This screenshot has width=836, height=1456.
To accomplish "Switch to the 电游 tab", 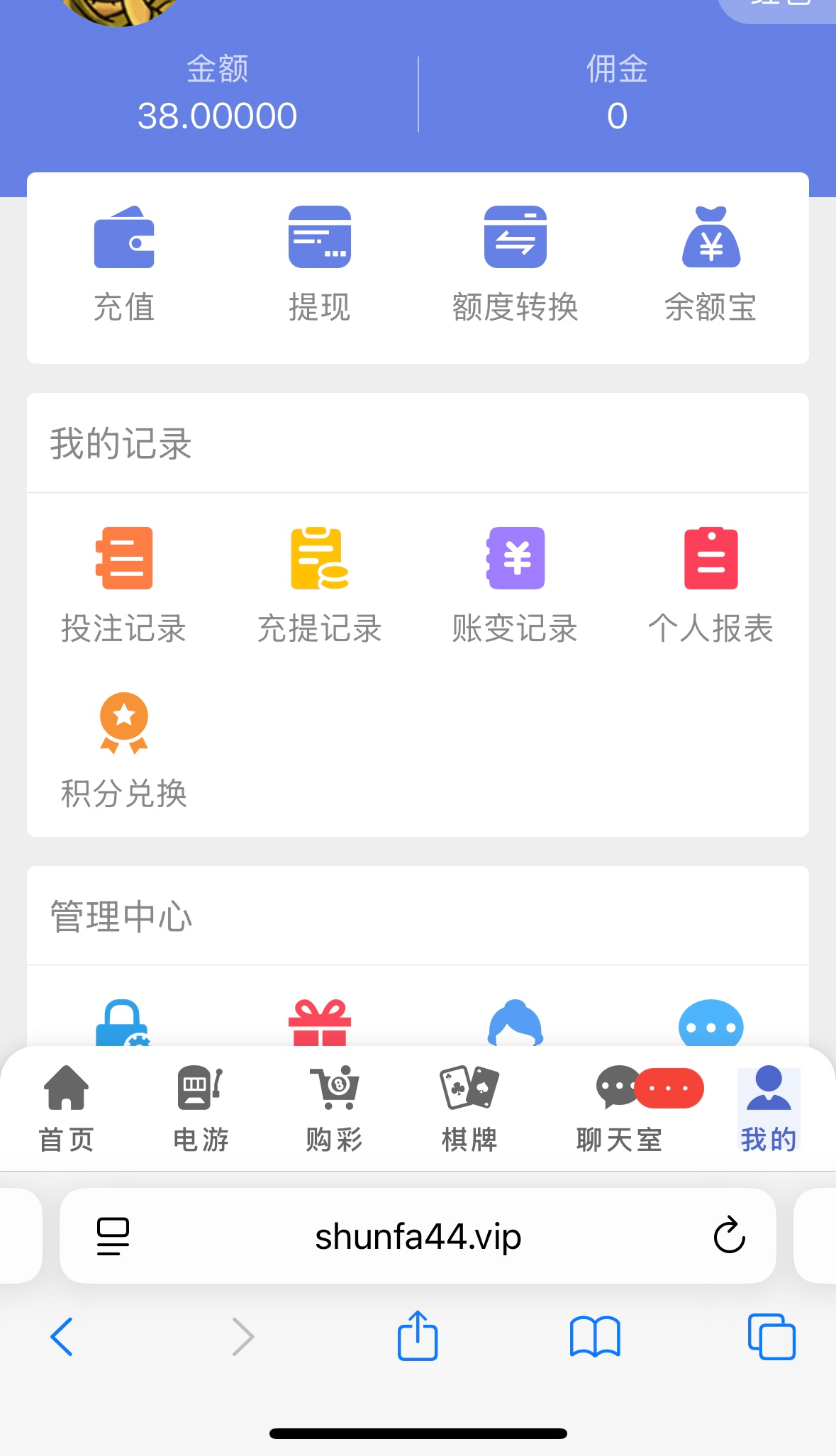I will point(201,1108).
